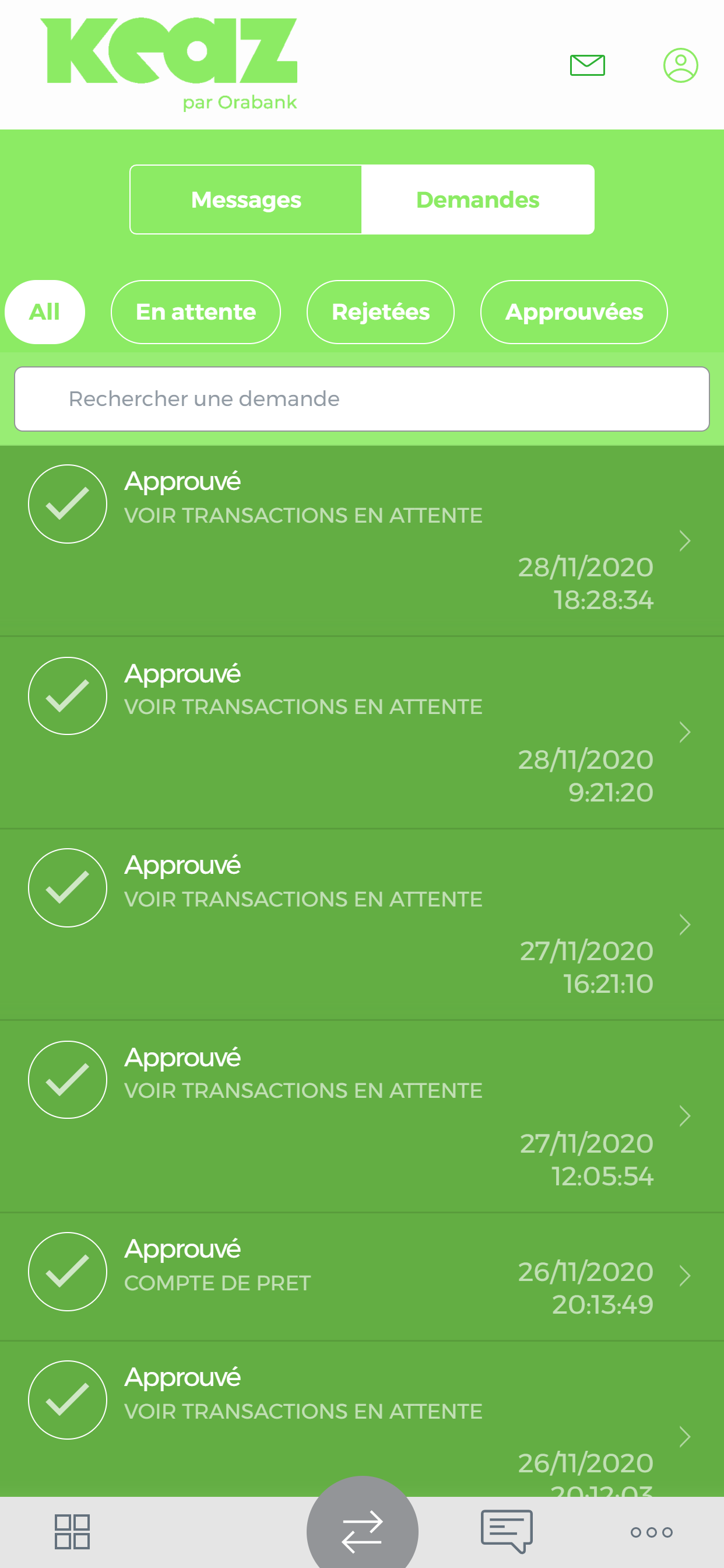Select the Demandes tab
724x1568 pixels.
coord(477,199)
